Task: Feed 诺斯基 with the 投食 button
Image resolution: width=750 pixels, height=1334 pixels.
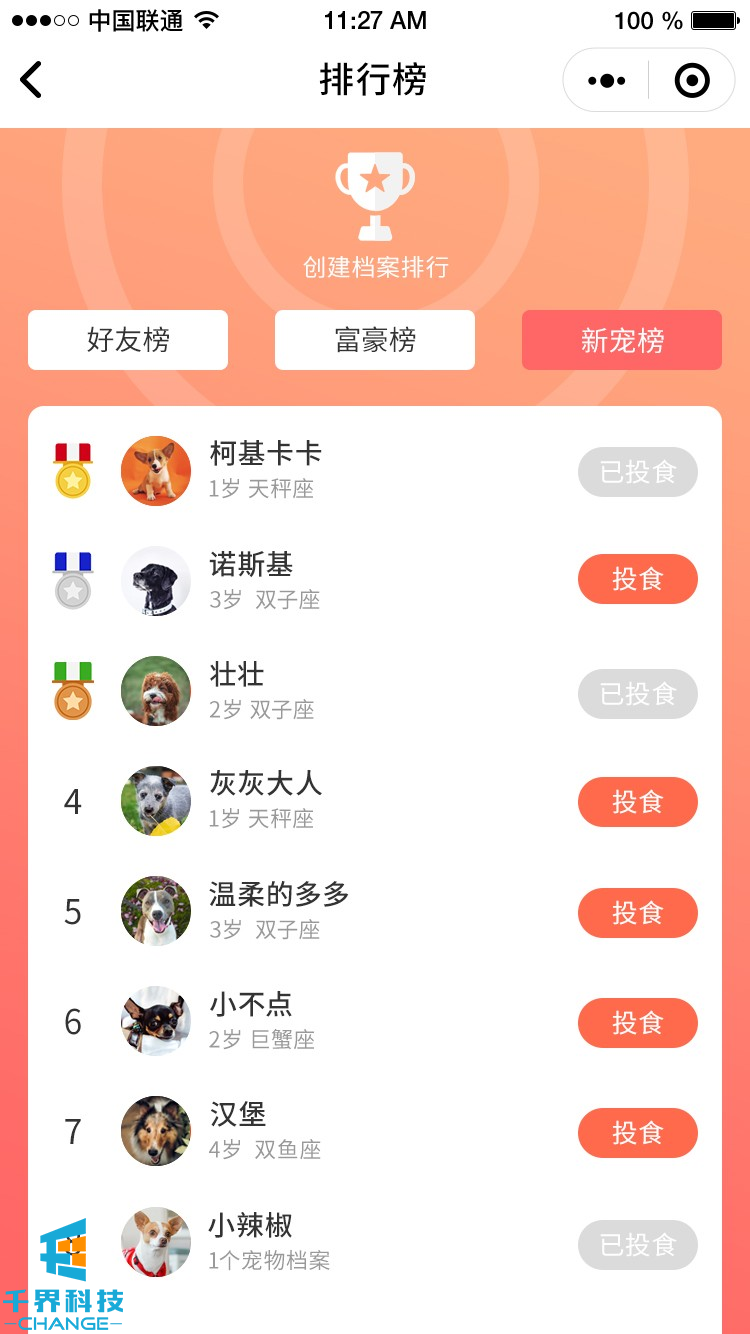Action: (x=637, y=579)
